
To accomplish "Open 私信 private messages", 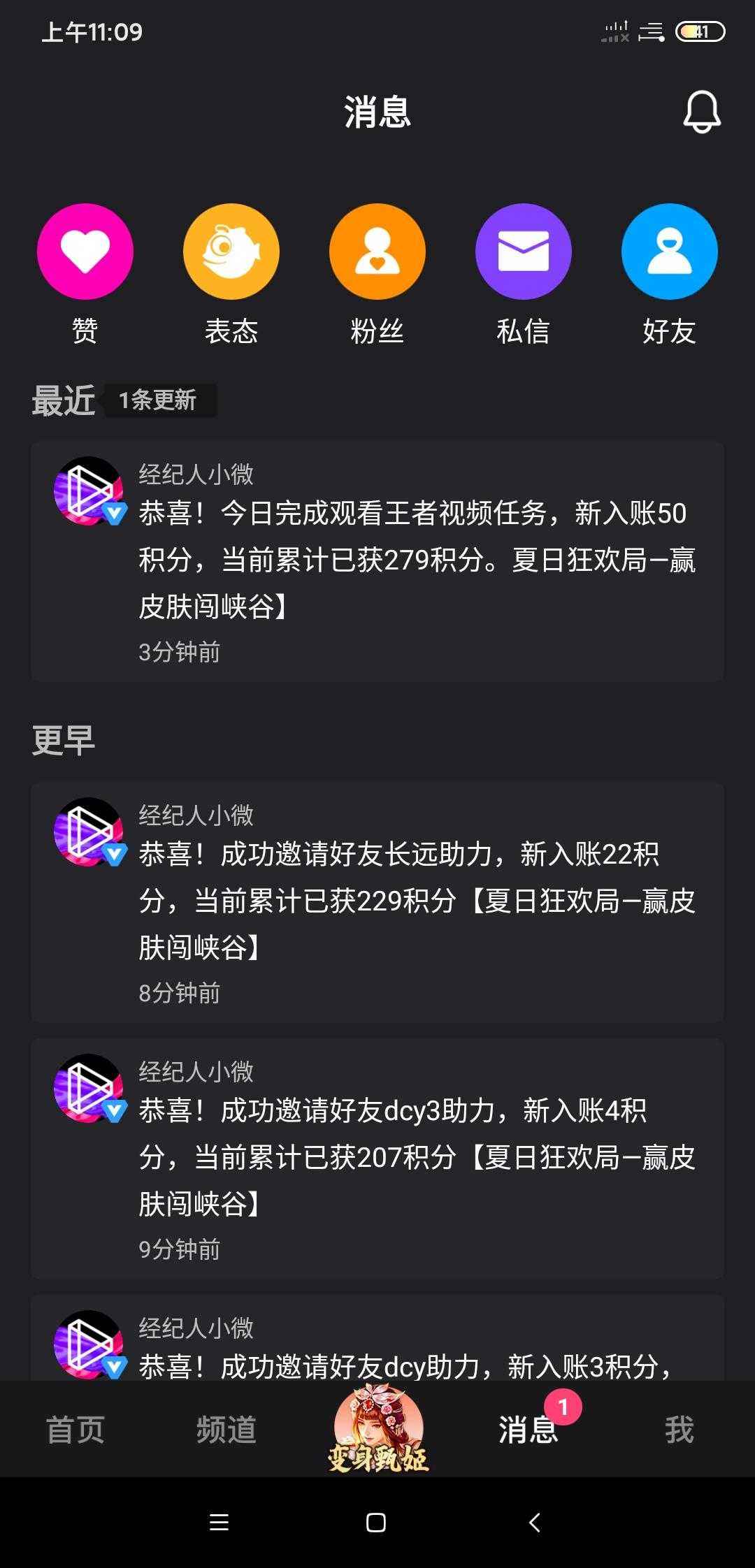I will tap(523, 252).
